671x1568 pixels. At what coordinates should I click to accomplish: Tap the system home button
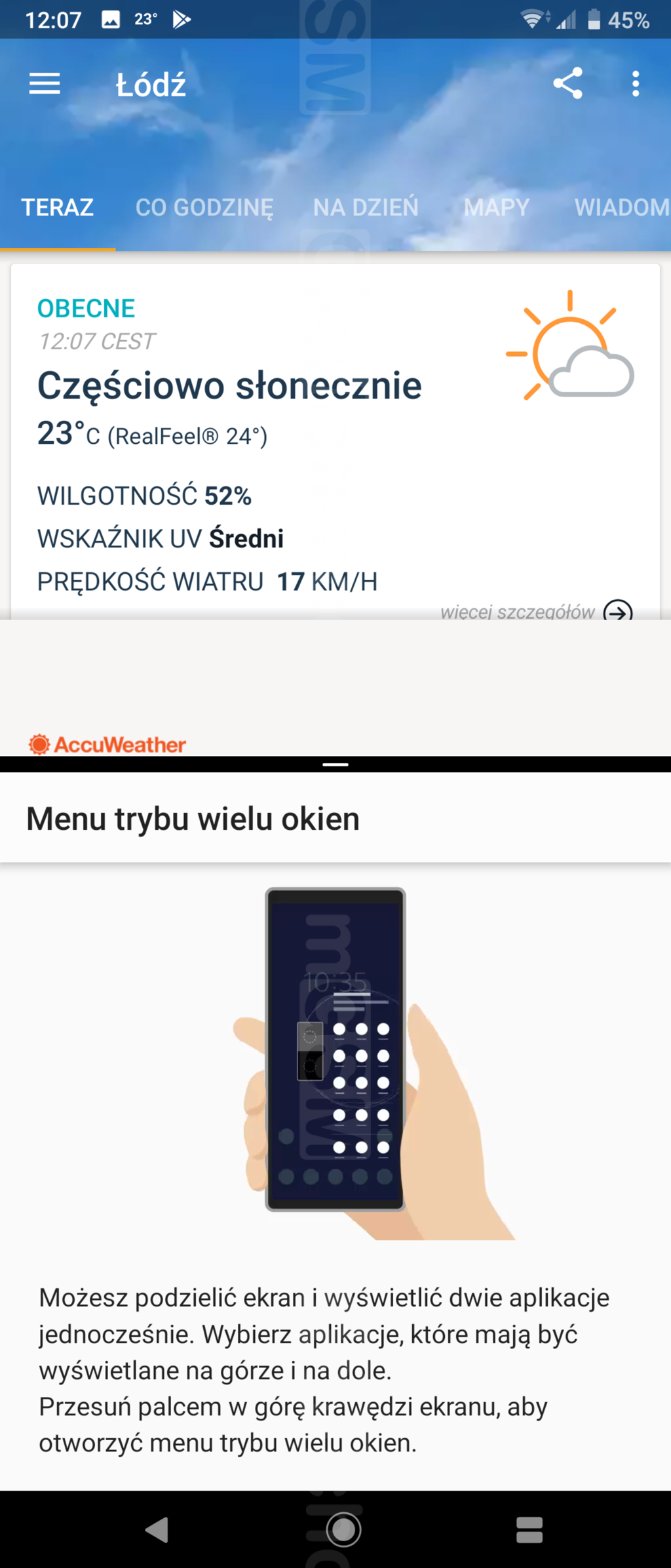tap(343, 1529)
